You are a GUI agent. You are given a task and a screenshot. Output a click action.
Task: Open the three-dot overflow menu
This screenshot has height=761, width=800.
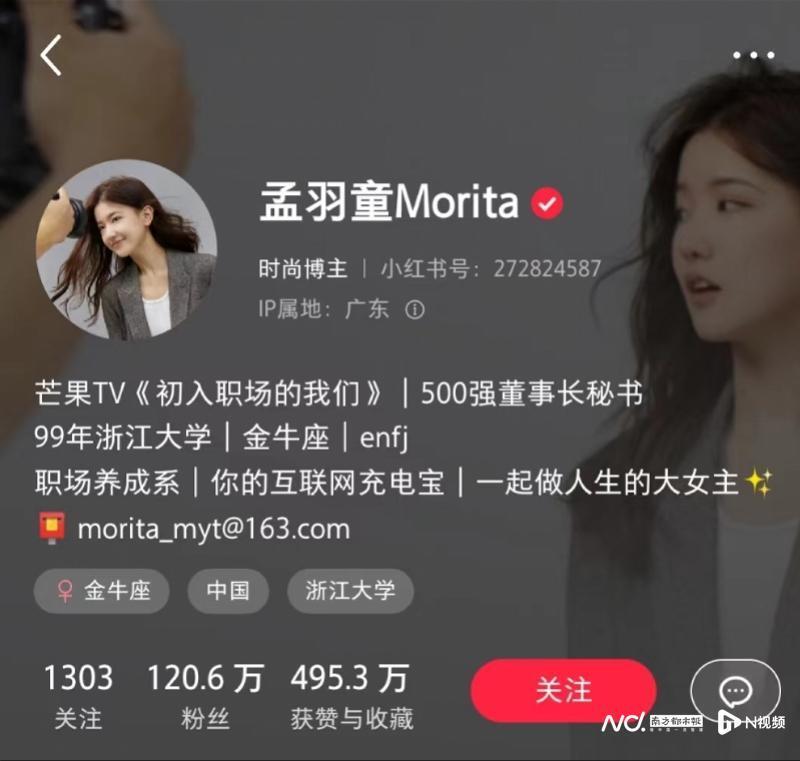pos(752,56)
